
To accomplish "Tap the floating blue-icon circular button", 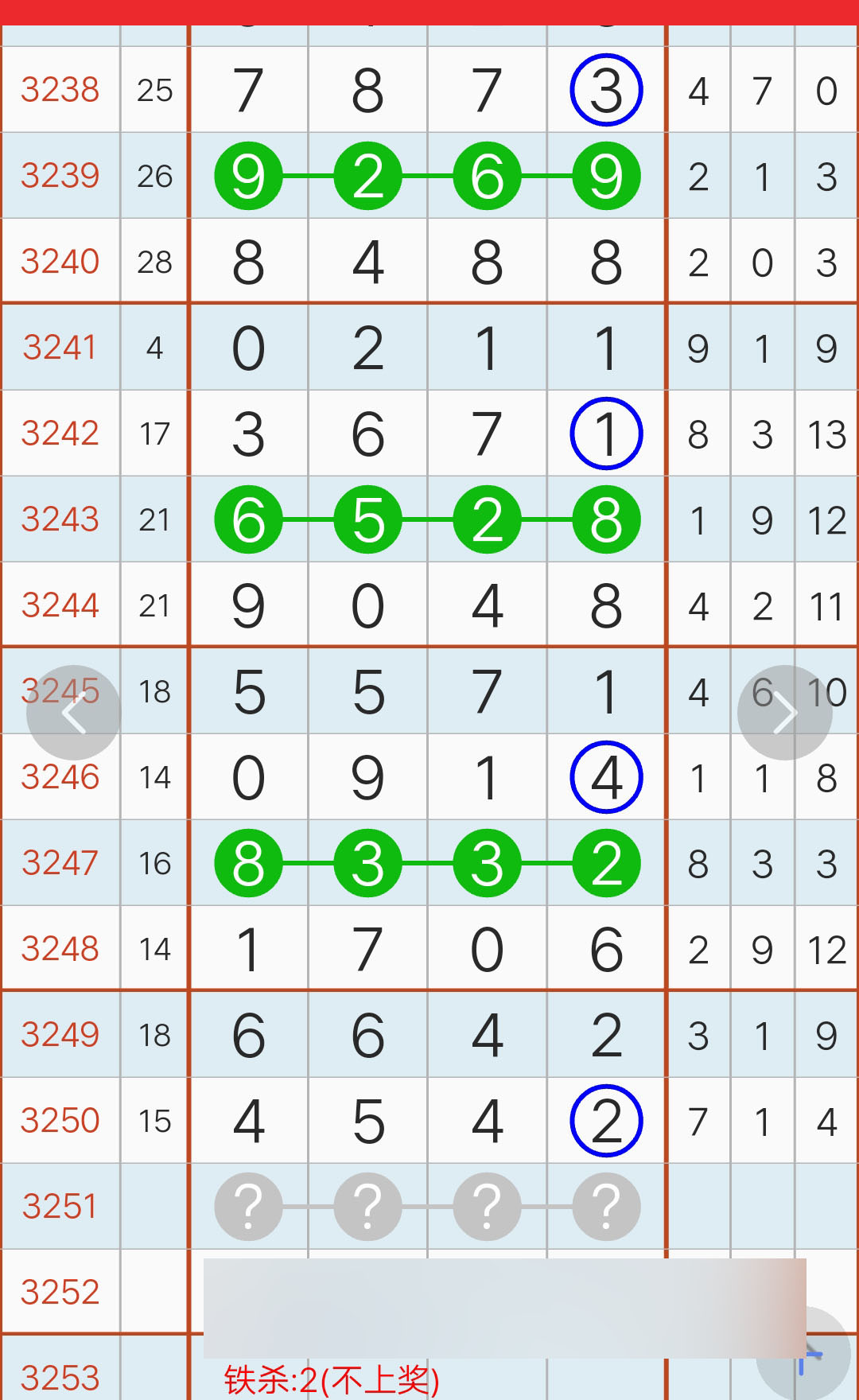I will click(819, 1360).
